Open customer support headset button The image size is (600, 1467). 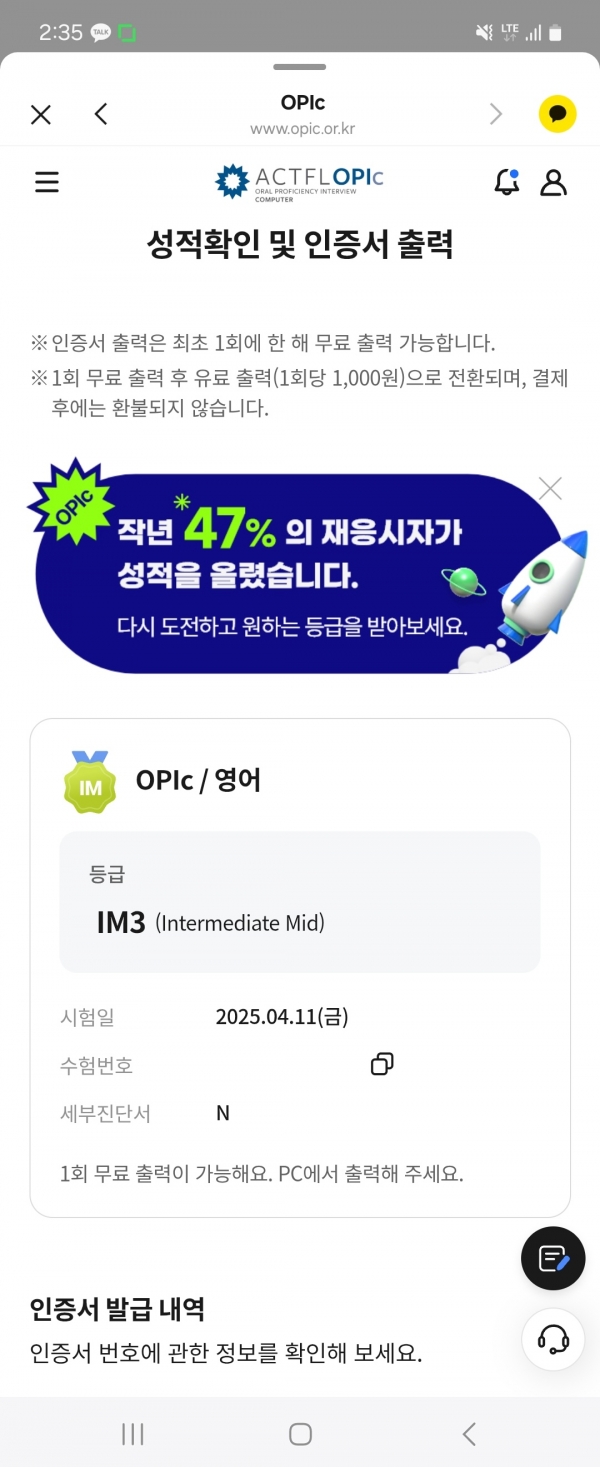553,1338
